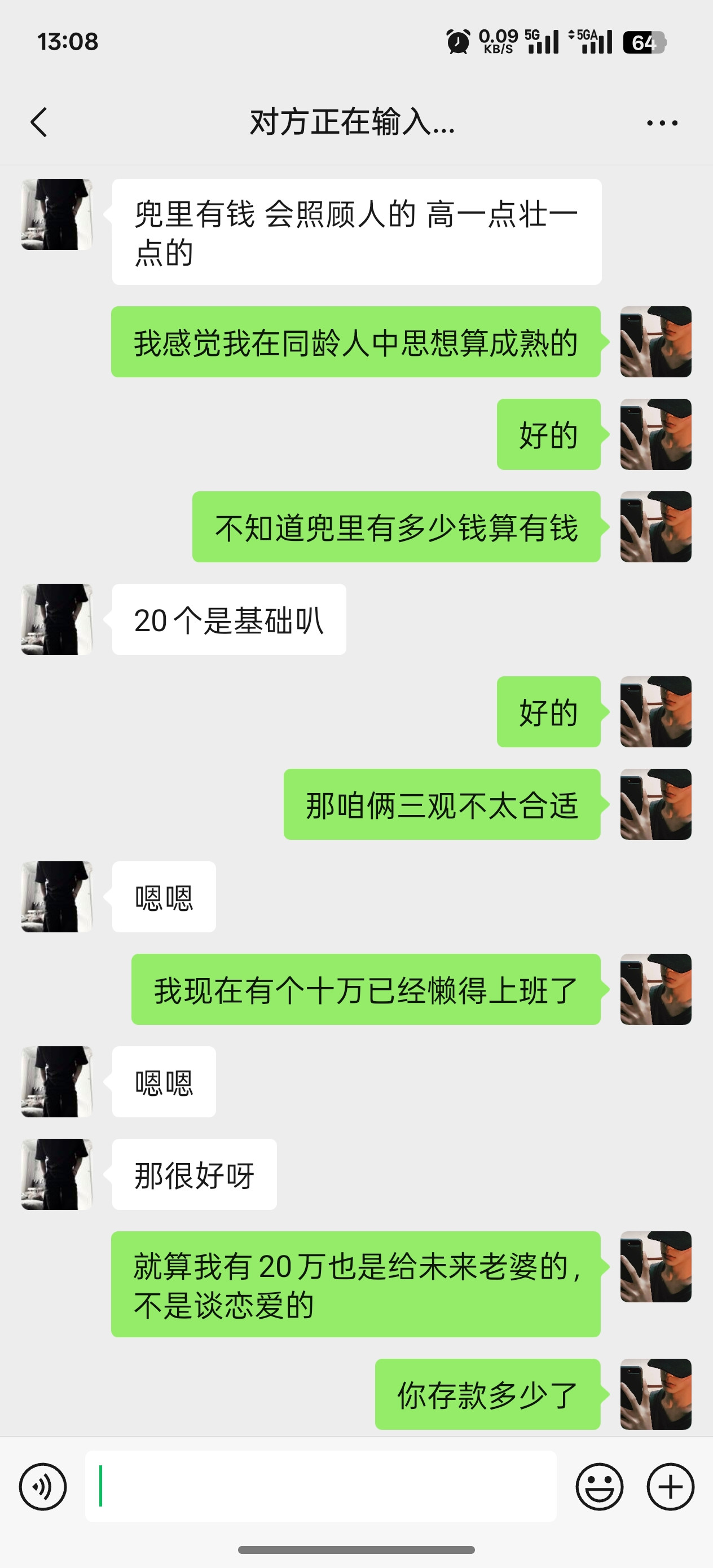Tap the back arrow to exit chat
The height and width of the screenshot is (1568, 713).
(39, 122)
